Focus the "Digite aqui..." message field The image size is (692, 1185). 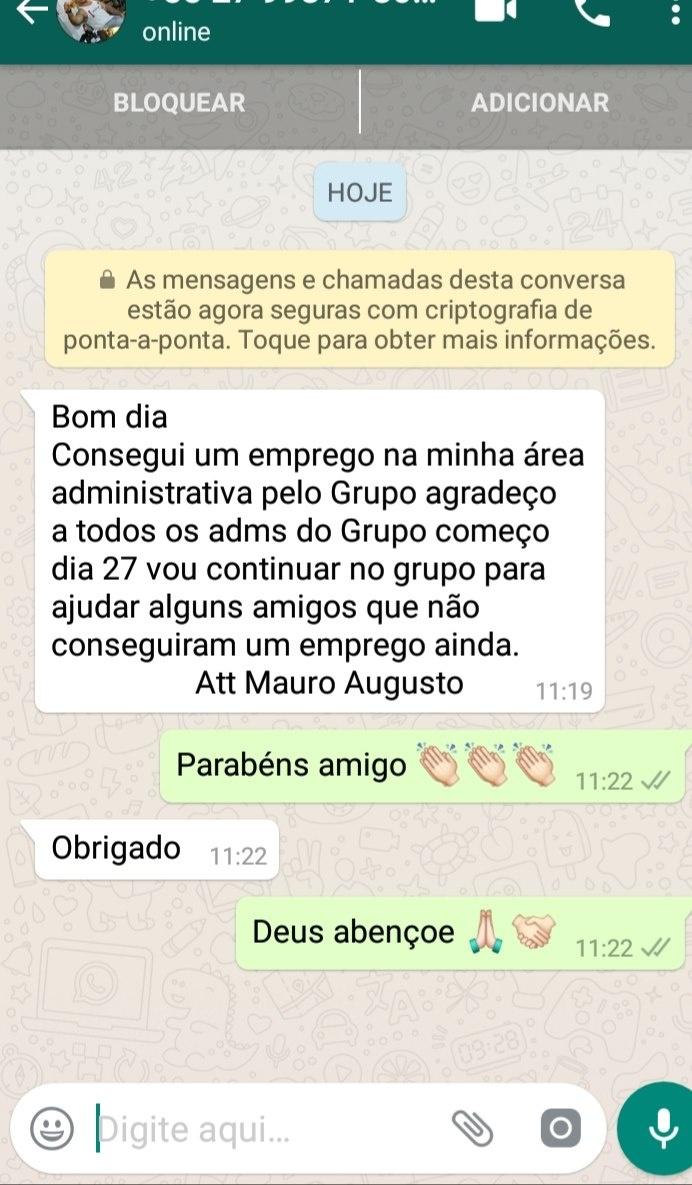point(260,1130)
